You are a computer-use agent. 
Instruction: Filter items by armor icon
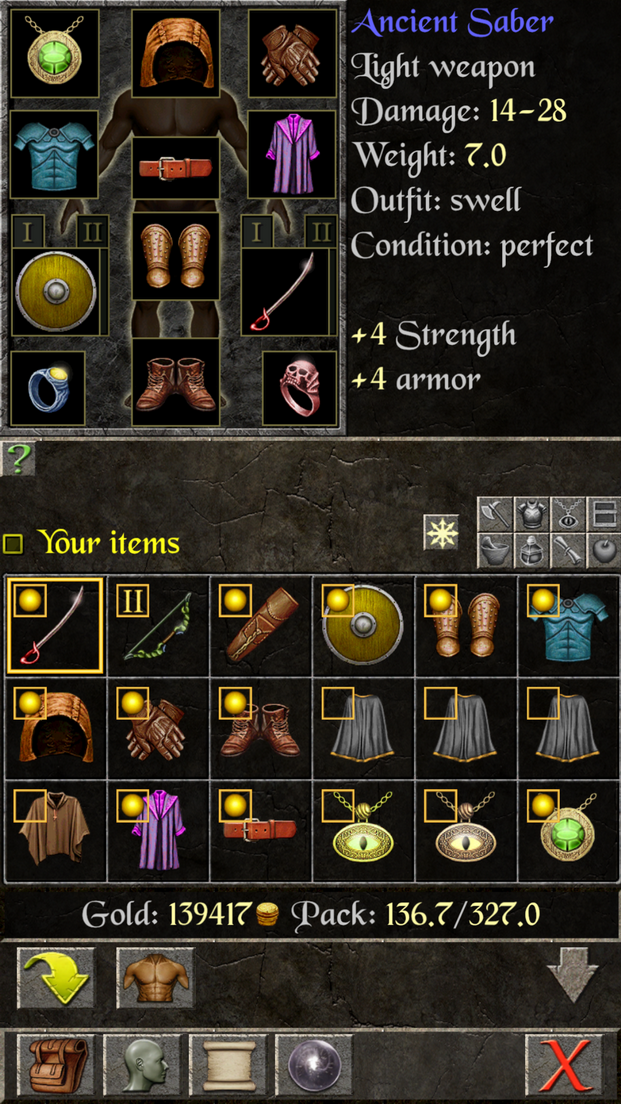[x=530, y=515]
